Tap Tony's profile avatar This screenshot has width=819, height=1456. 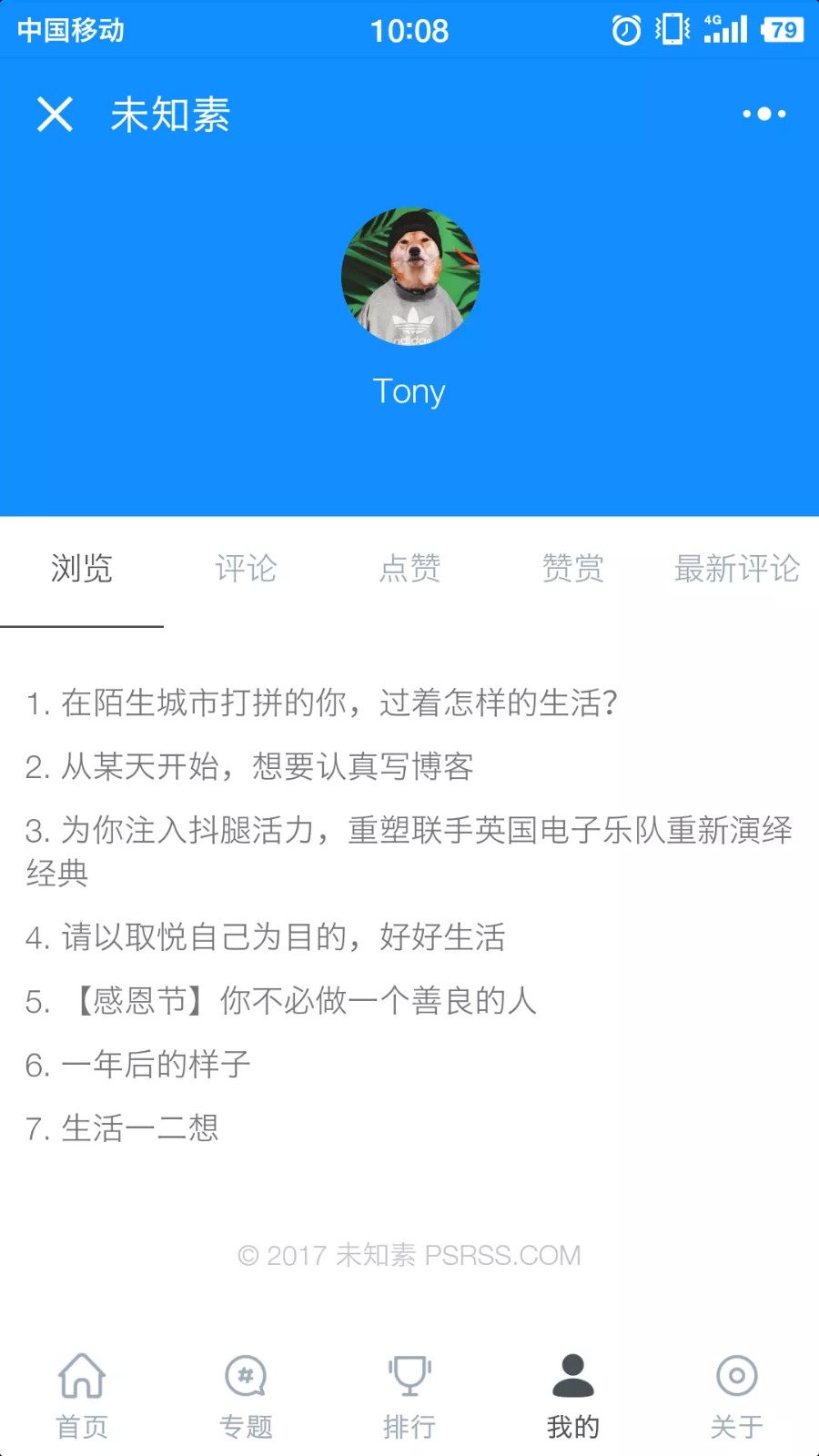pos(410,277)
